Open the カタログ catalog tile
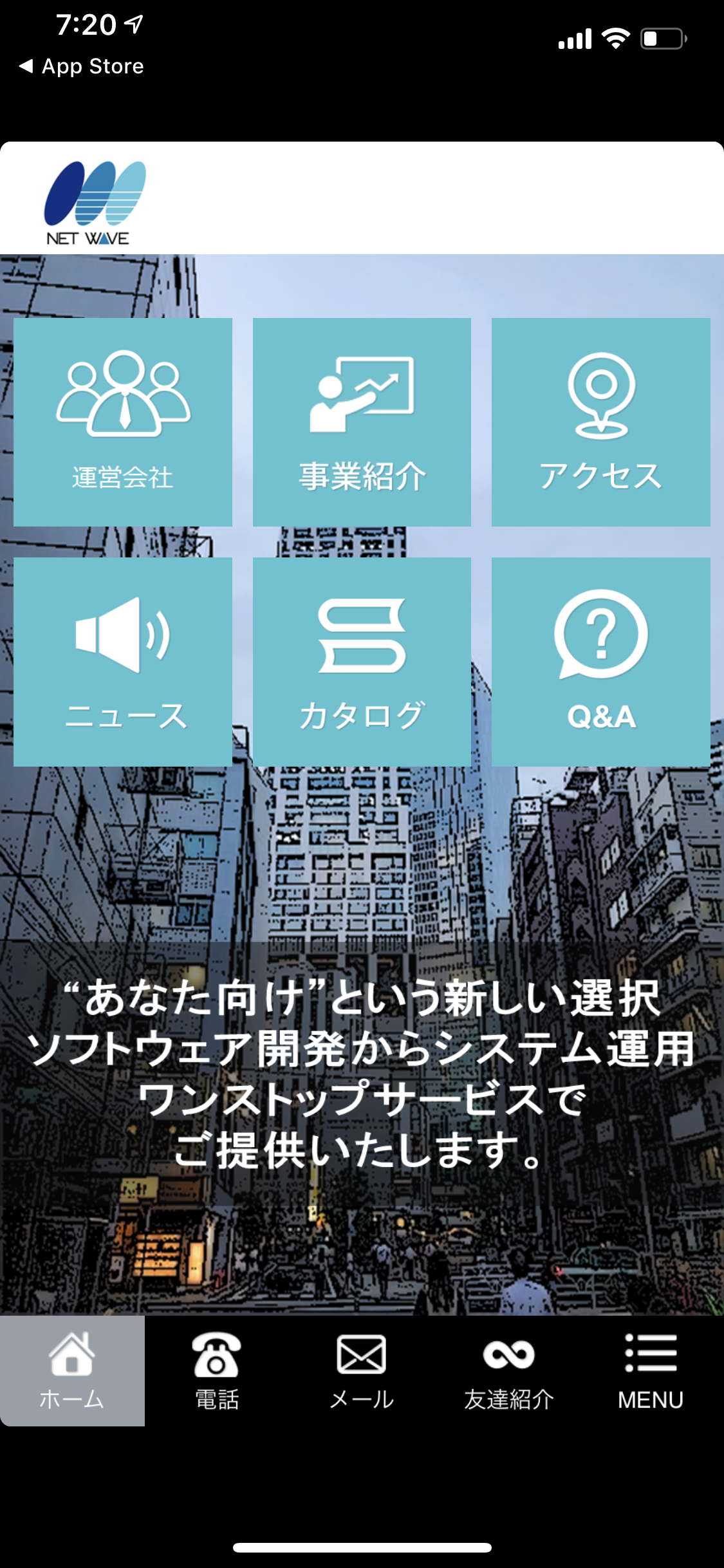724x1568 pixels. tap(362, 662)
